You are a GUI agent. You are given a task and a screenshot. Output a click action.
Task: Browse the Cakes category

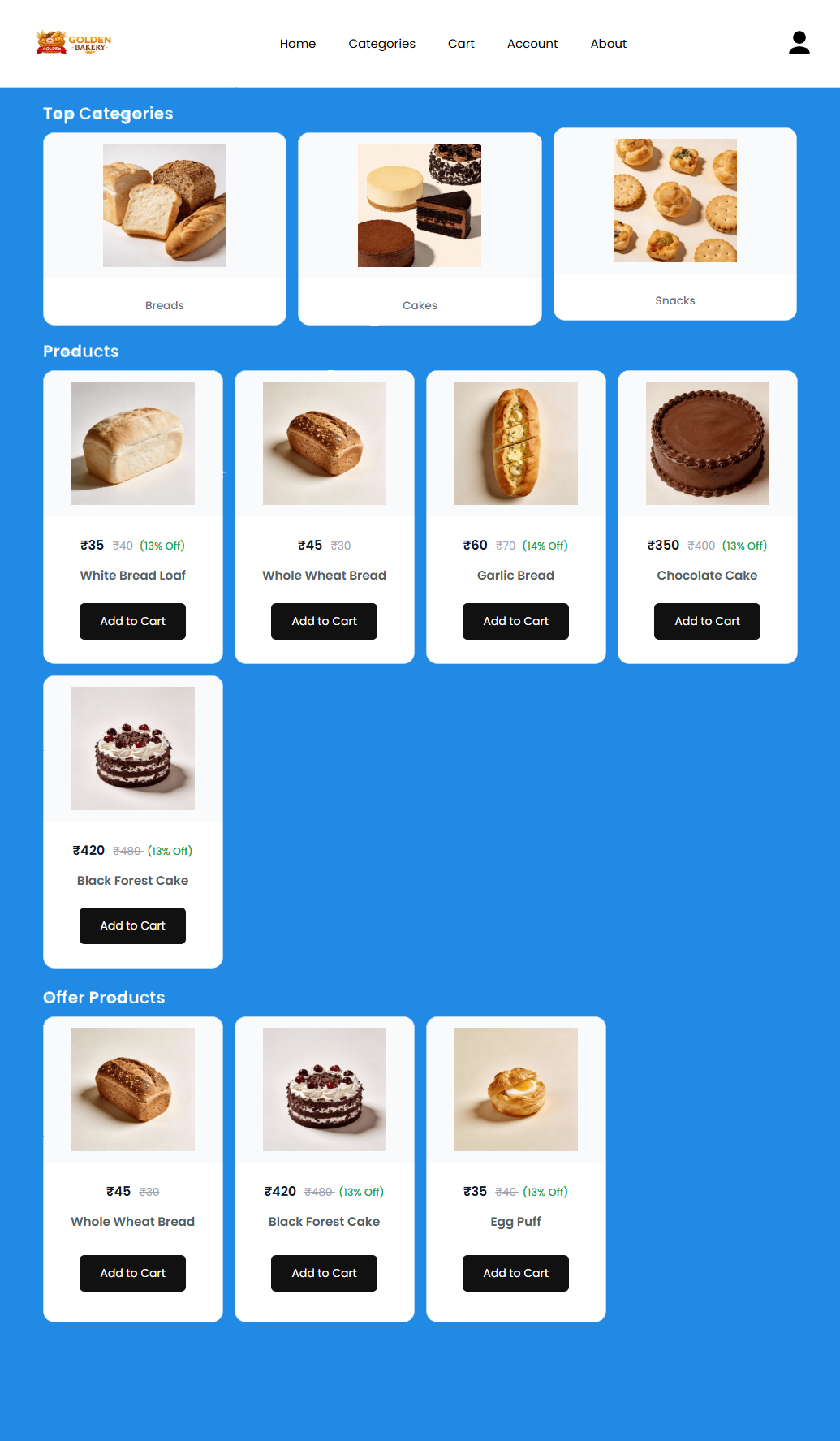pyautogui.click(x=420, y=228)
